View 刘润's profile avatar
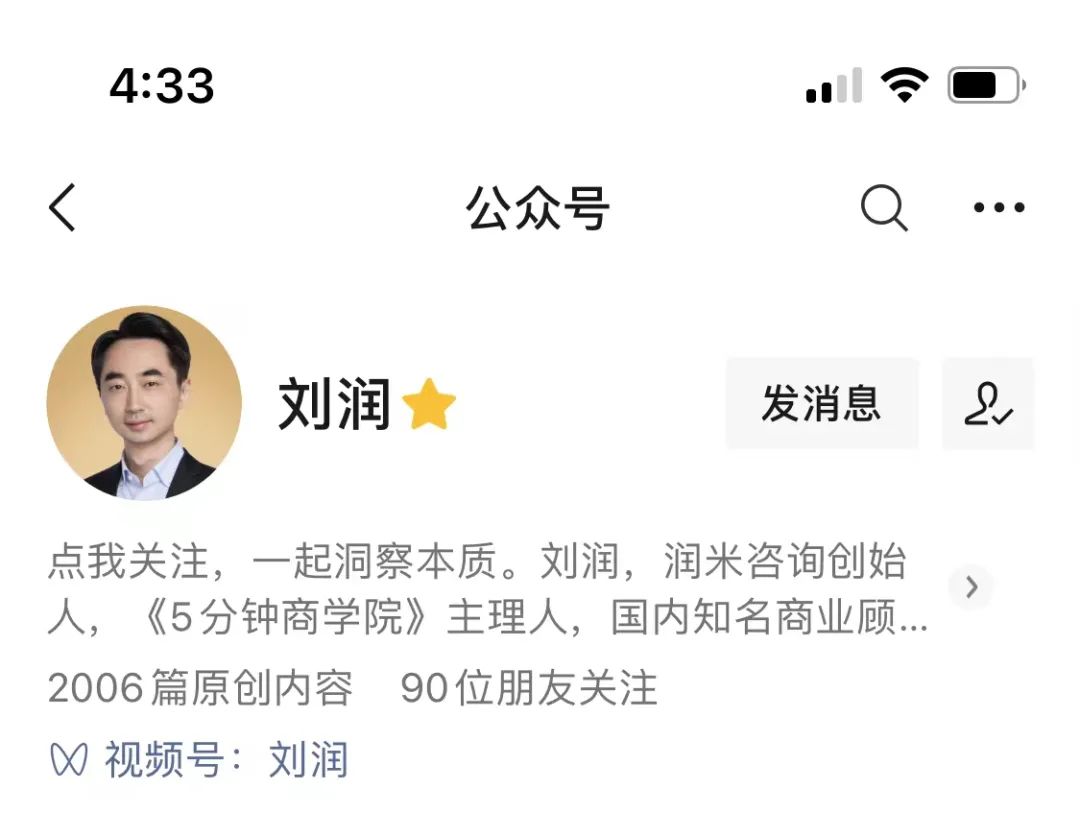The height and width of the screenshot is (837, 1080). [x=144, y=403]
